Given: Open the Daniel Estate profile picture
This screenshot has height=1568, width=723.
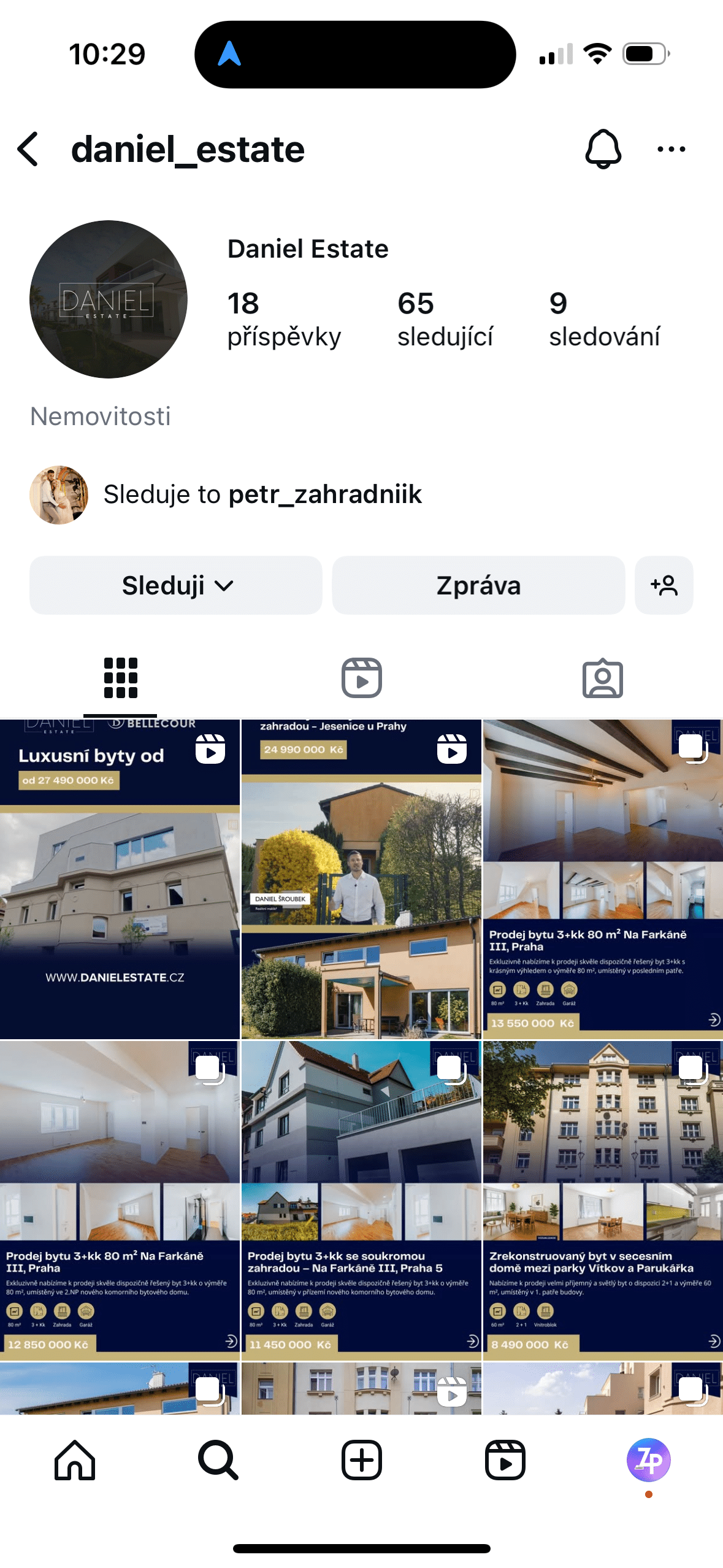Looking at the screenshot, I should tap(109, 299).
